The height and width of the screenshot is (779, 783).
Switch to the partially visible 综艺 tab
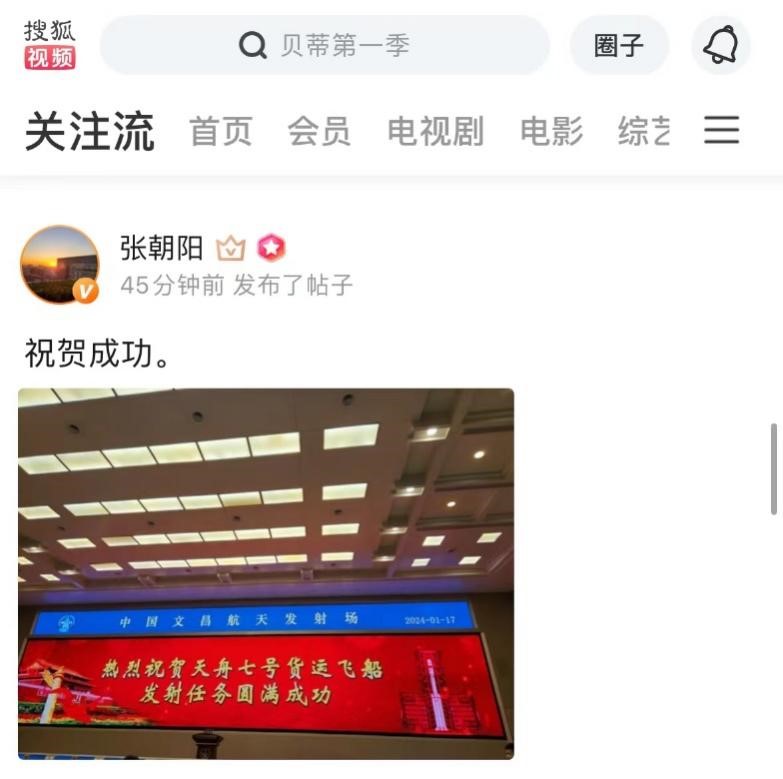pyautogui.click(x=644, y=131)
